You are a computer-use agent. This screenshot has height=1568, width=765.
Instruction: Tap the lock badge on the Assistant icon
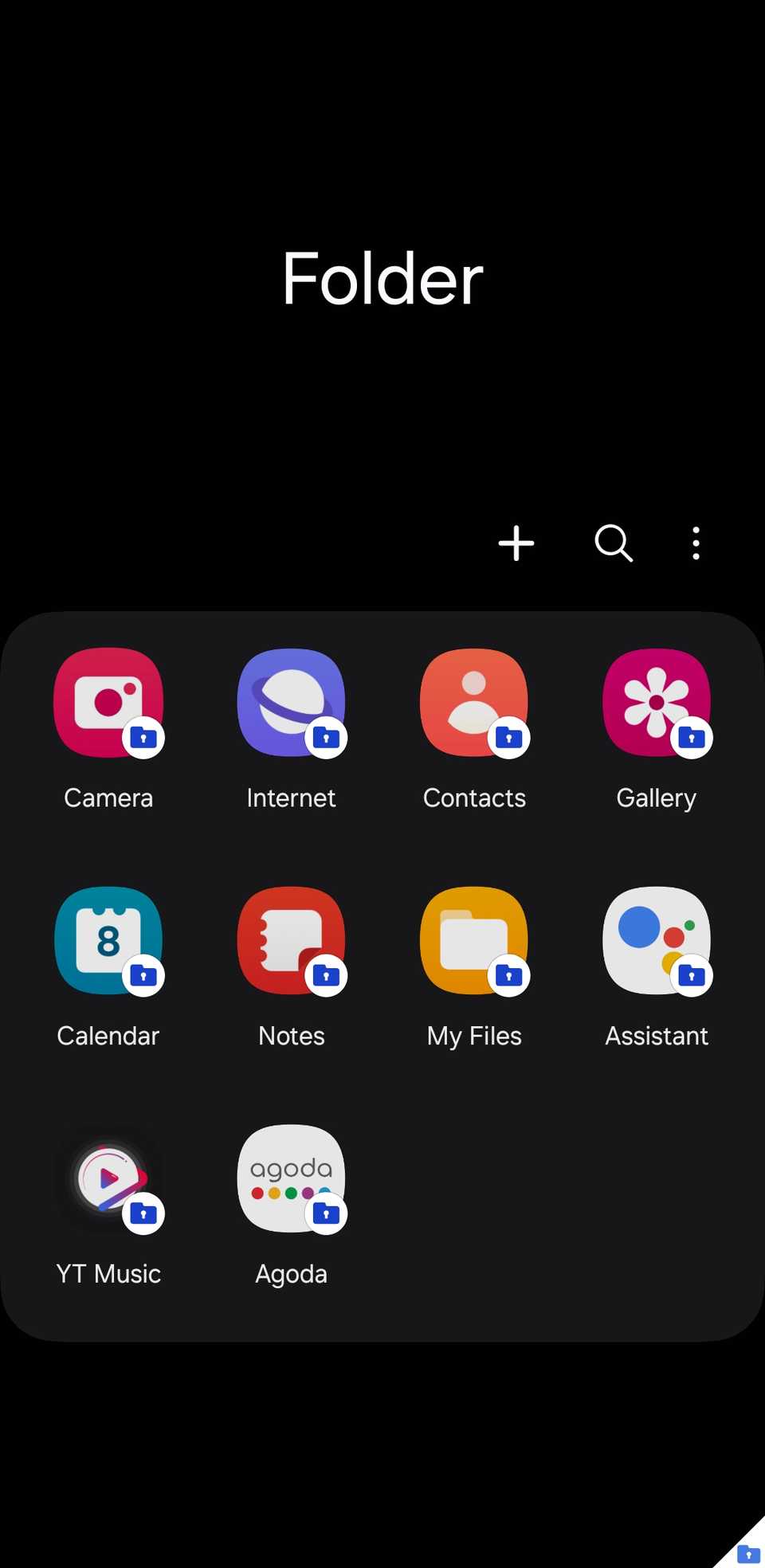[691, 974]
